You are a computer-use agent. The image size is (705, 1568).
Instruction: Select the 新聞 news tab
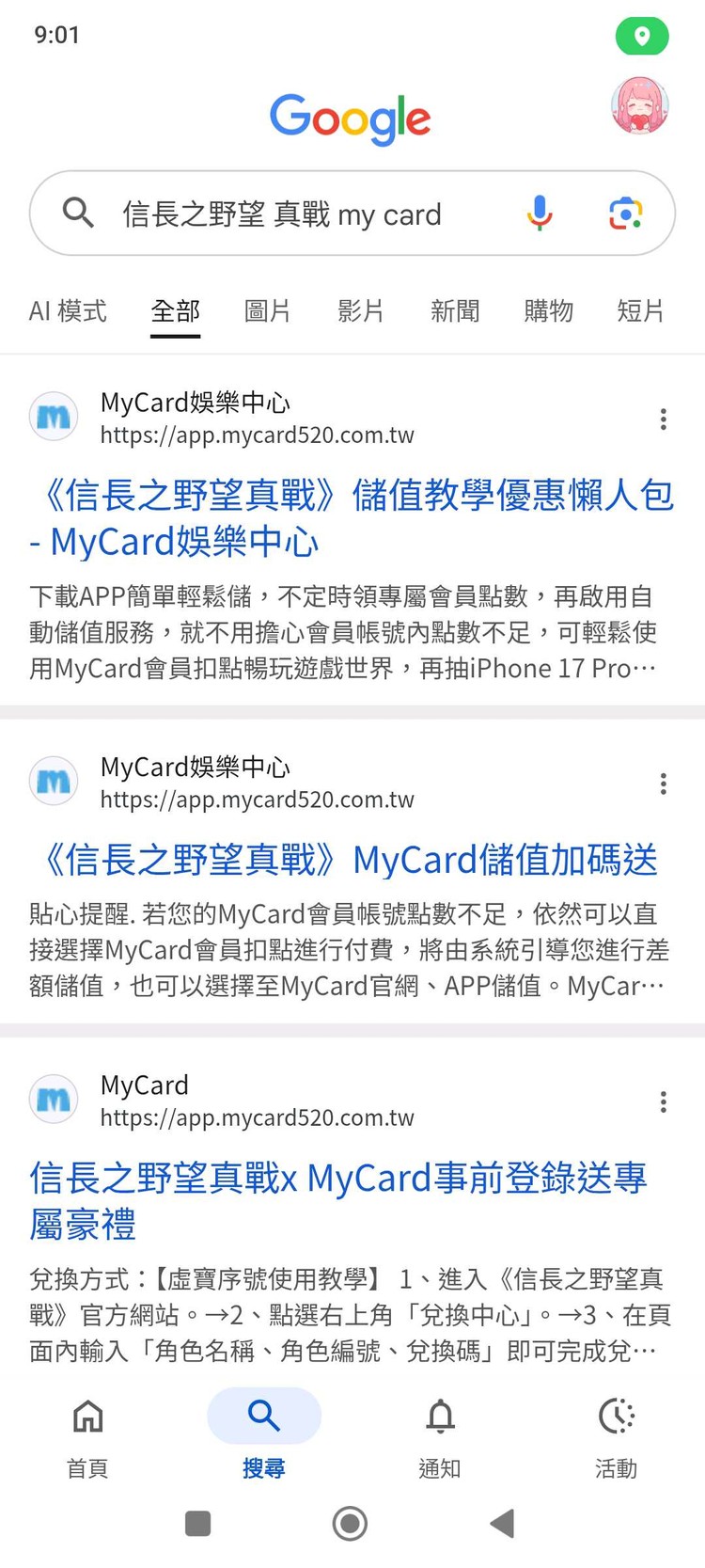tap(455, 311)
